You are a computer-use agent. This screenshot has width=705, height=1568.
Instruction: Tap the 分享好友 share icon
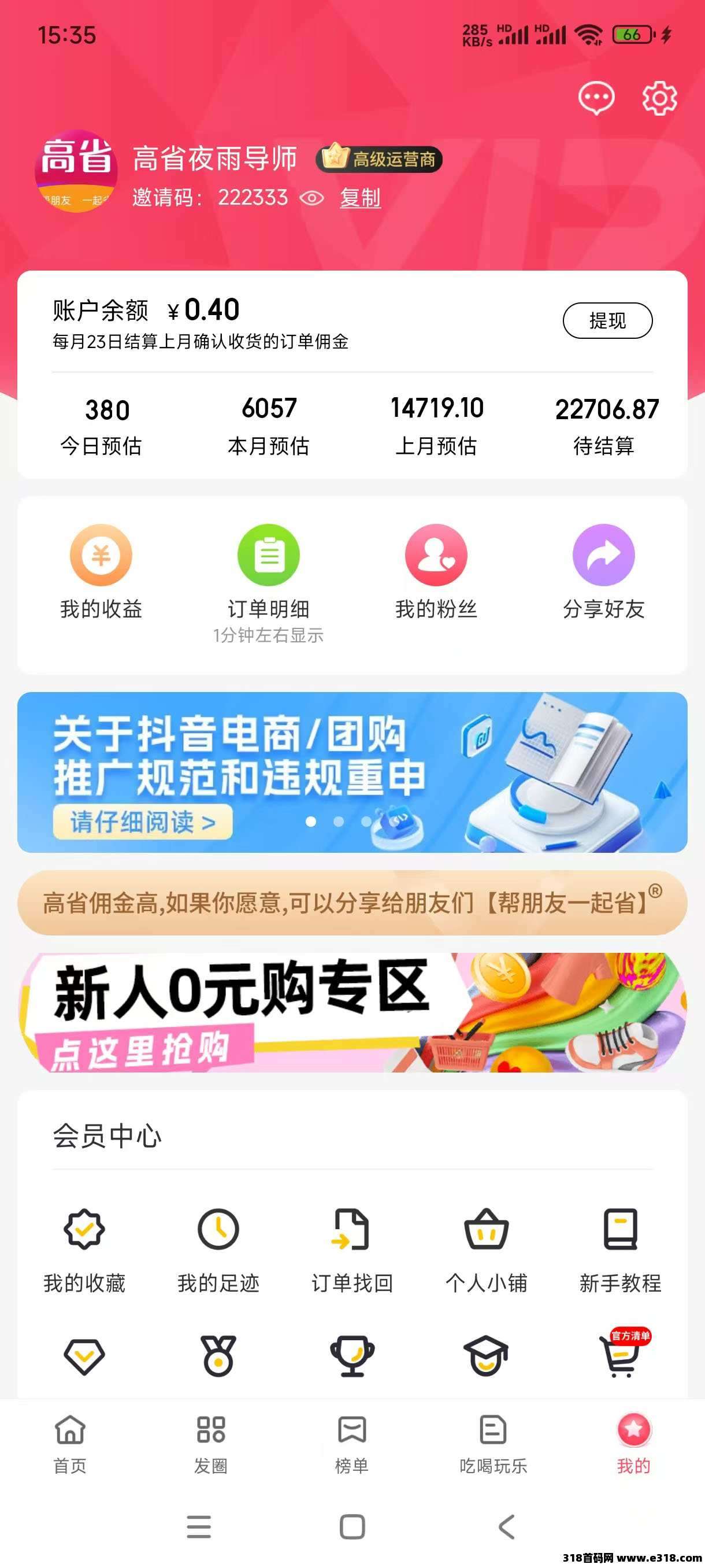coord(603,556)
